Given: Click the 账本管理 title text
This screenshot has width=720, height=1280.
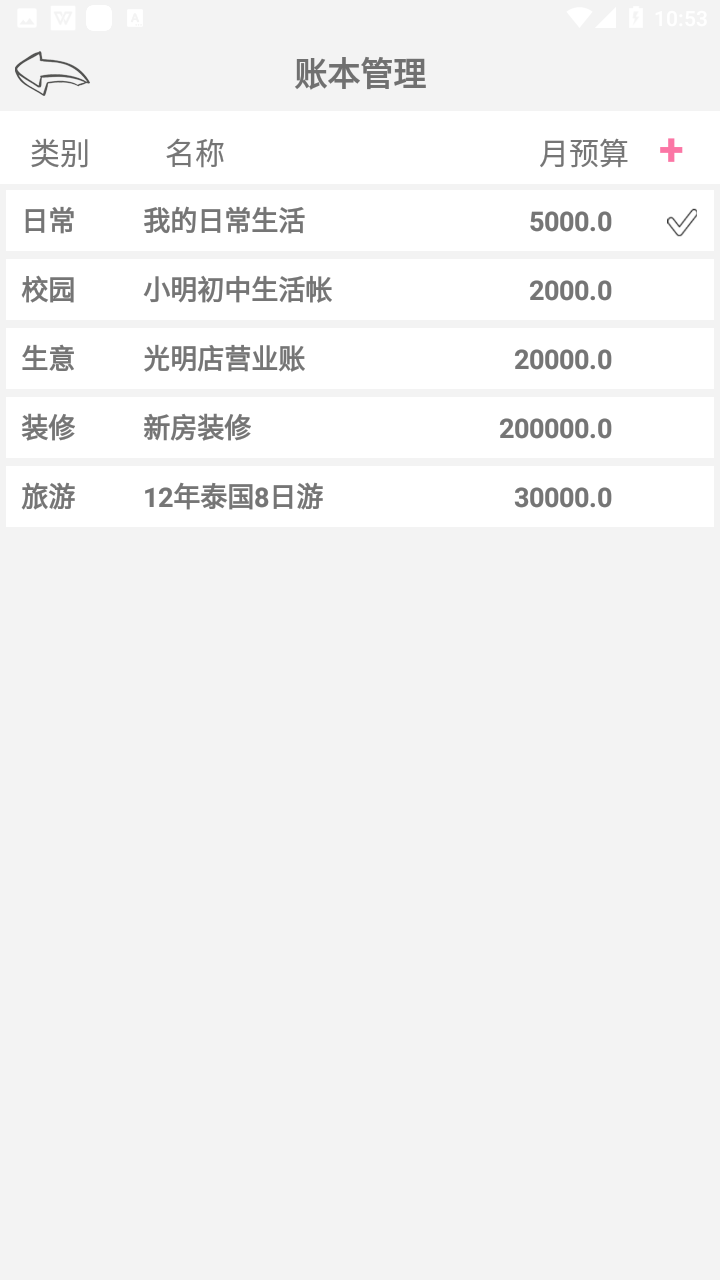Looking at the screenshot, I should (360, 74).
